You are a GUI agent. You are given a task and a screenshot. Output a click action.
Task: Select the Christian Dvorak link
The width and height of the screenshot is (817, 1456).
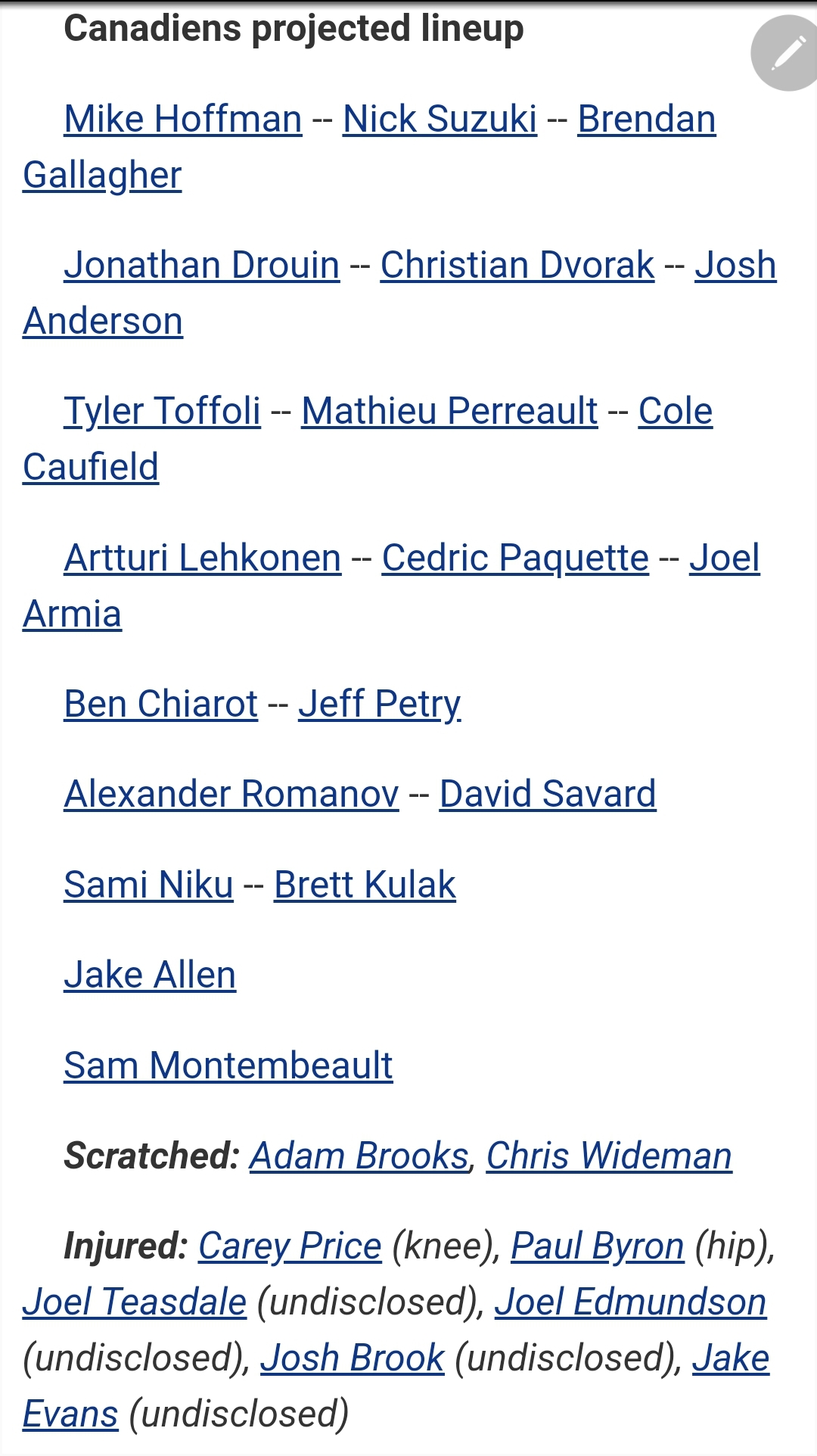517,266
